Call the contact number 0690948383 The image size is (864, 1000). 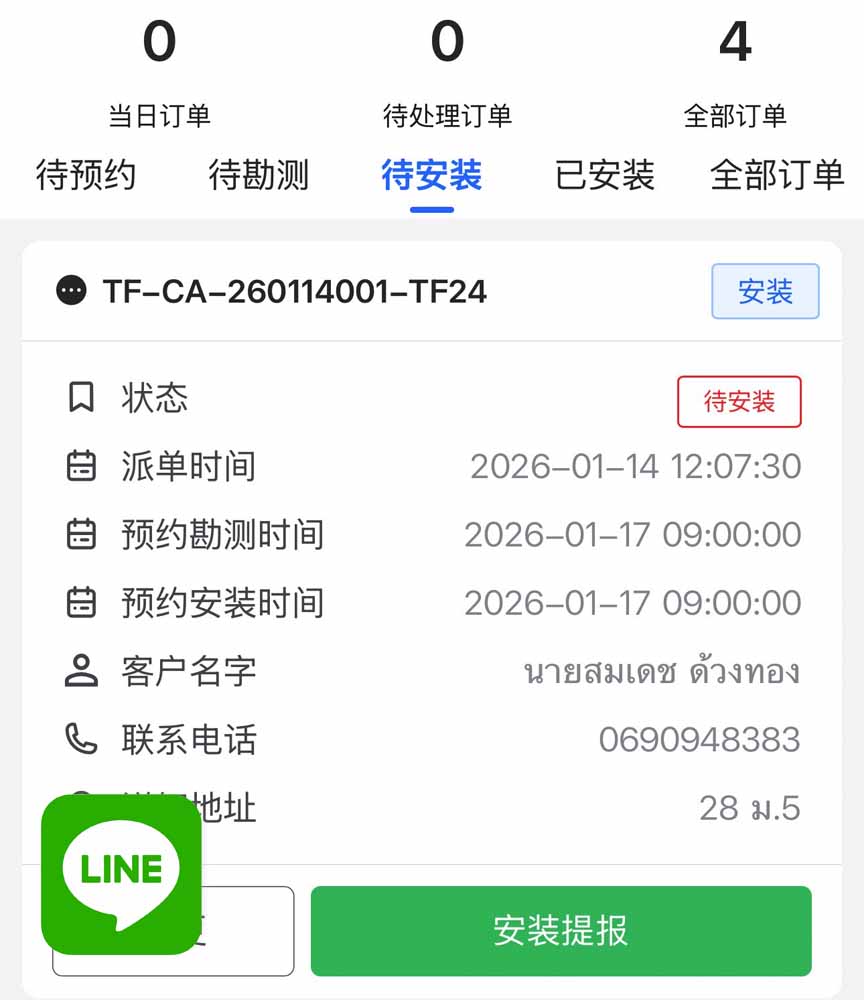point(699,740)
